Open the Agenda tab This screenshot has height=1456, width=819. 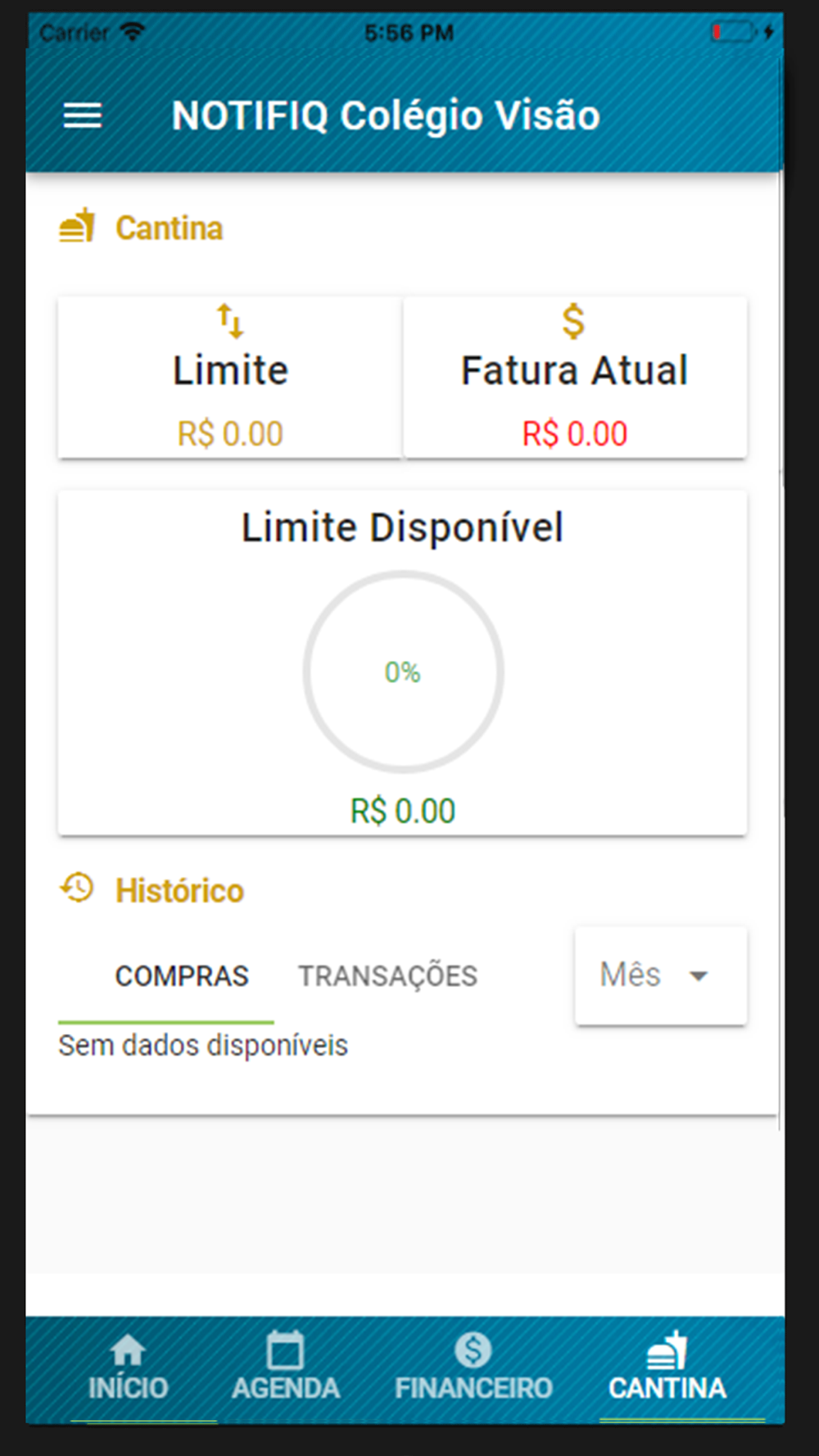285,1368
